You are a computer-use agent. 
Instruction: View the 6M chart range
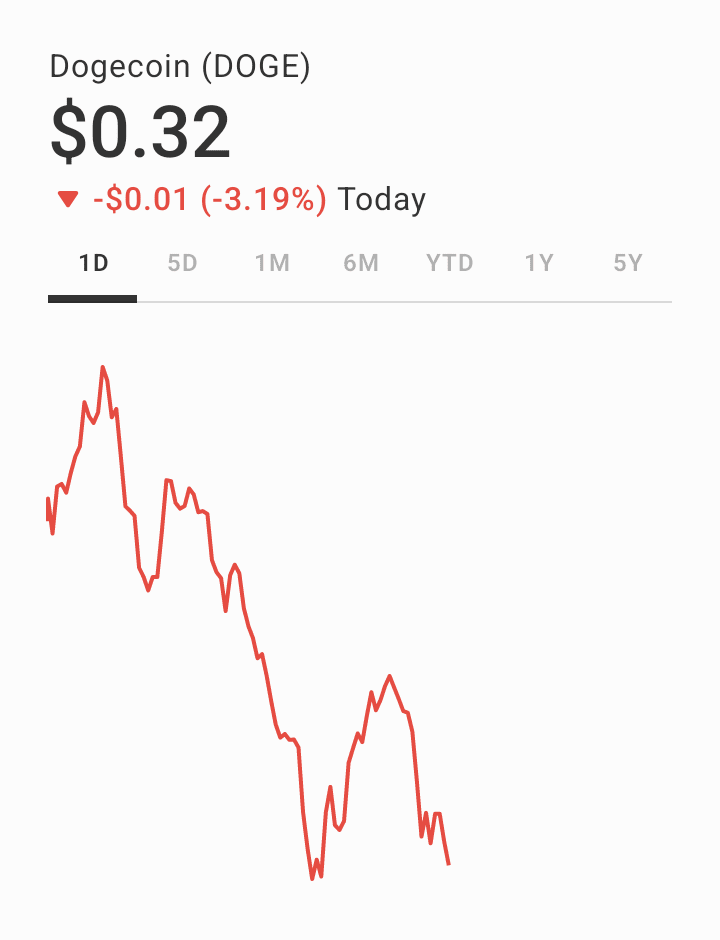click(x=361, y=264)
